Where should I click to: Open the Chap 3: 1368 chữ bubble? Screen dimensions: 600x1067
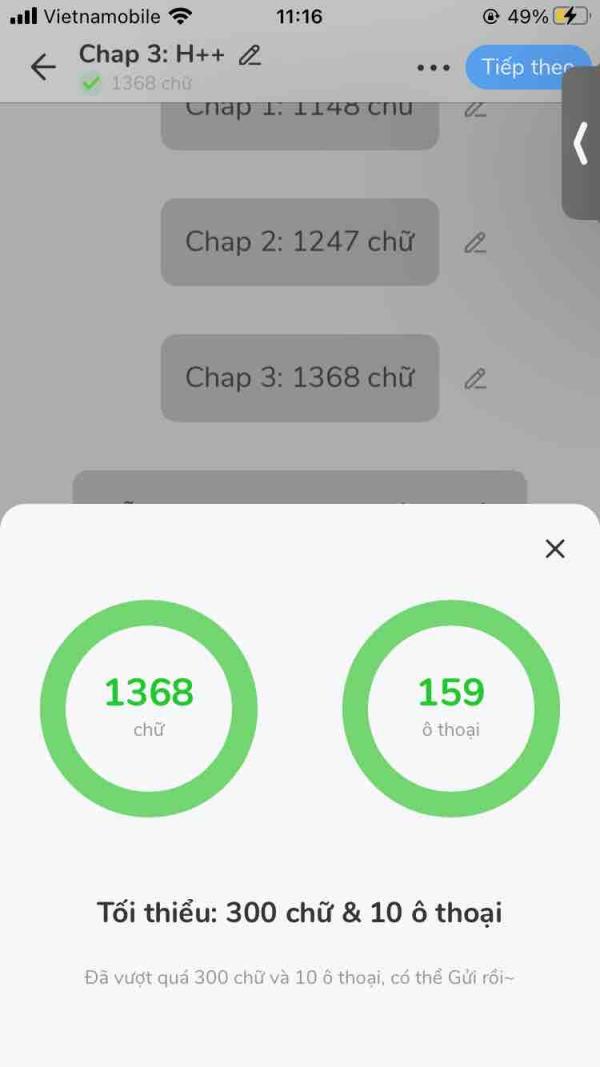click(x=300, y=378)
